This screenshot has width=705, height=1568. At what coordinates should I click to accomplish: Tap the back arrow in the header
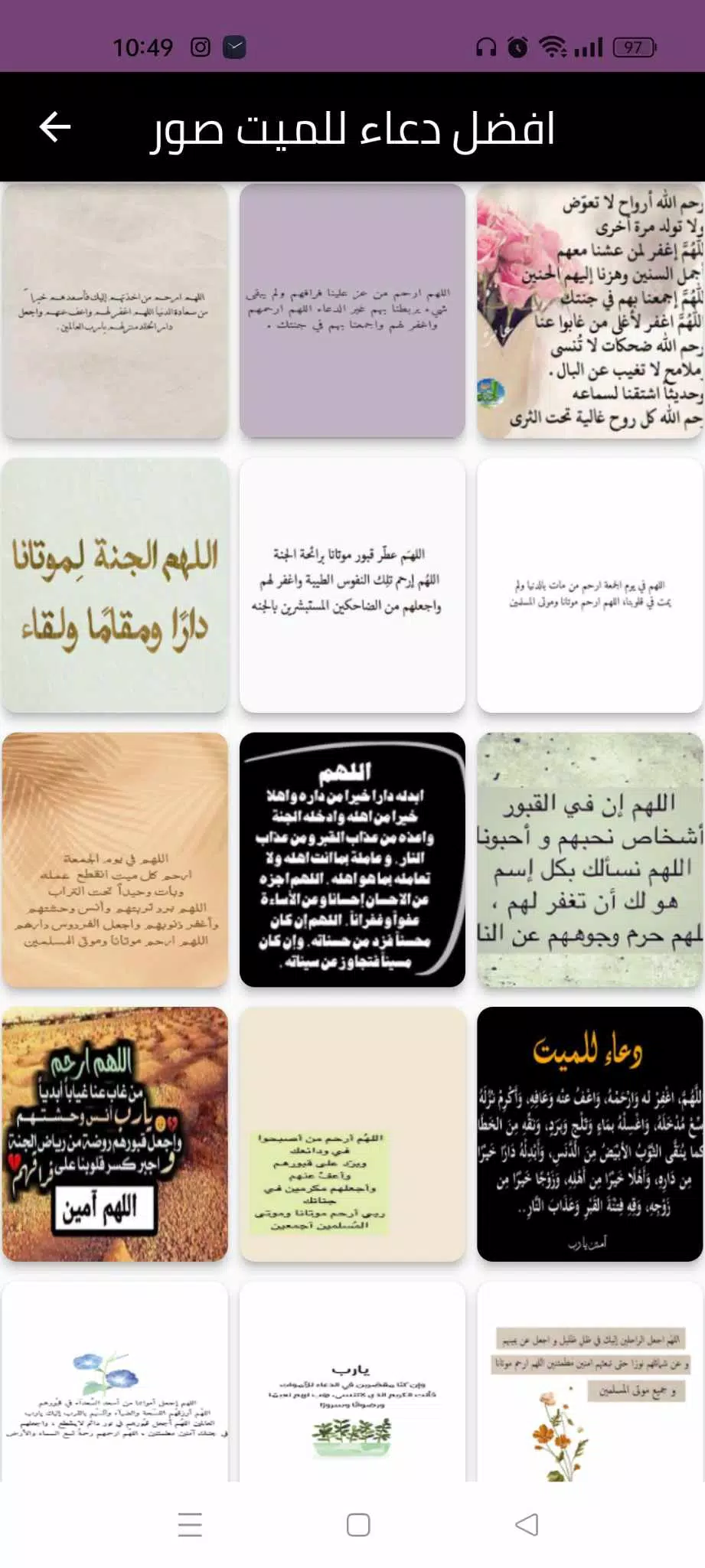pos(55,127)
